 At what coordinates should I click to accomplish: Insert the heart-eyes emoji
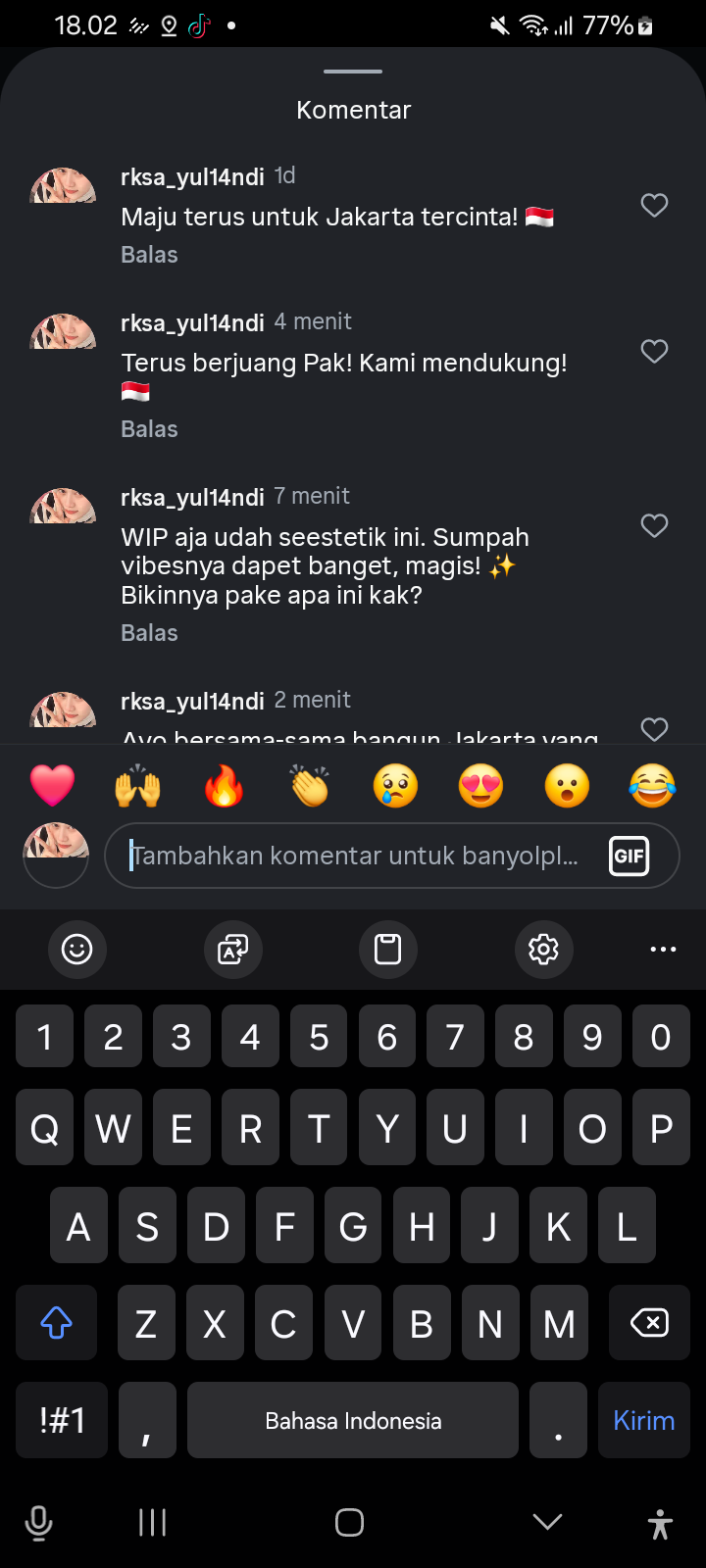pos(480,786)
